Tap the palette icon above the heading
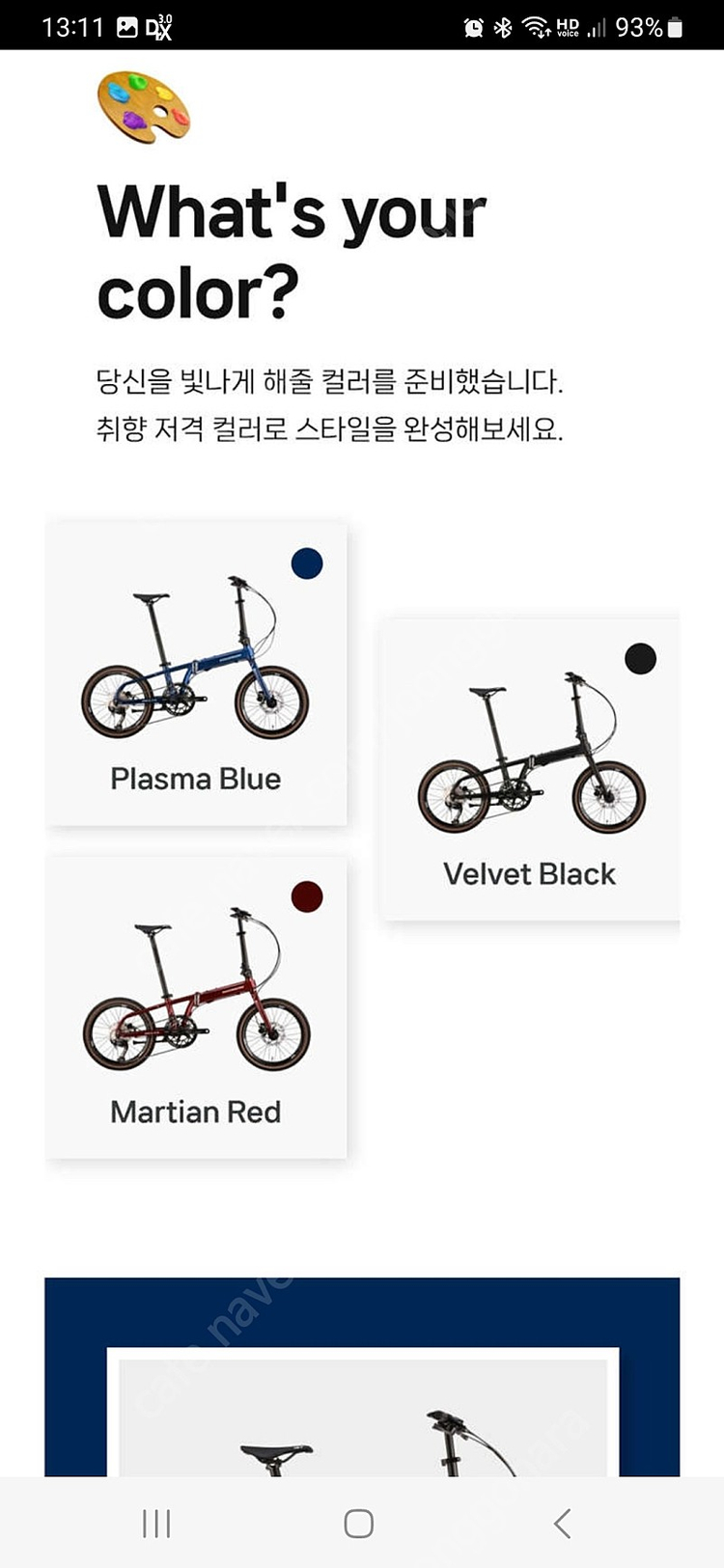This screenshot has width=724, height=1568. coord(143,106)
